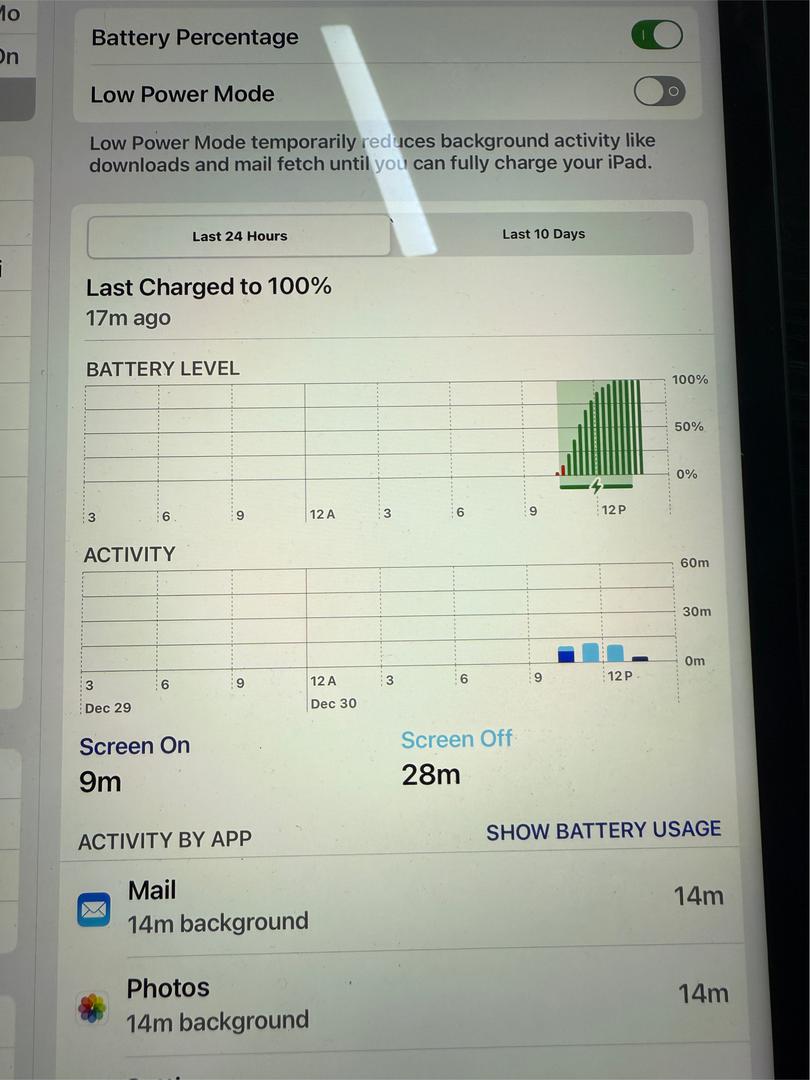Enable Low Power Mode

[x=659, y=92]
